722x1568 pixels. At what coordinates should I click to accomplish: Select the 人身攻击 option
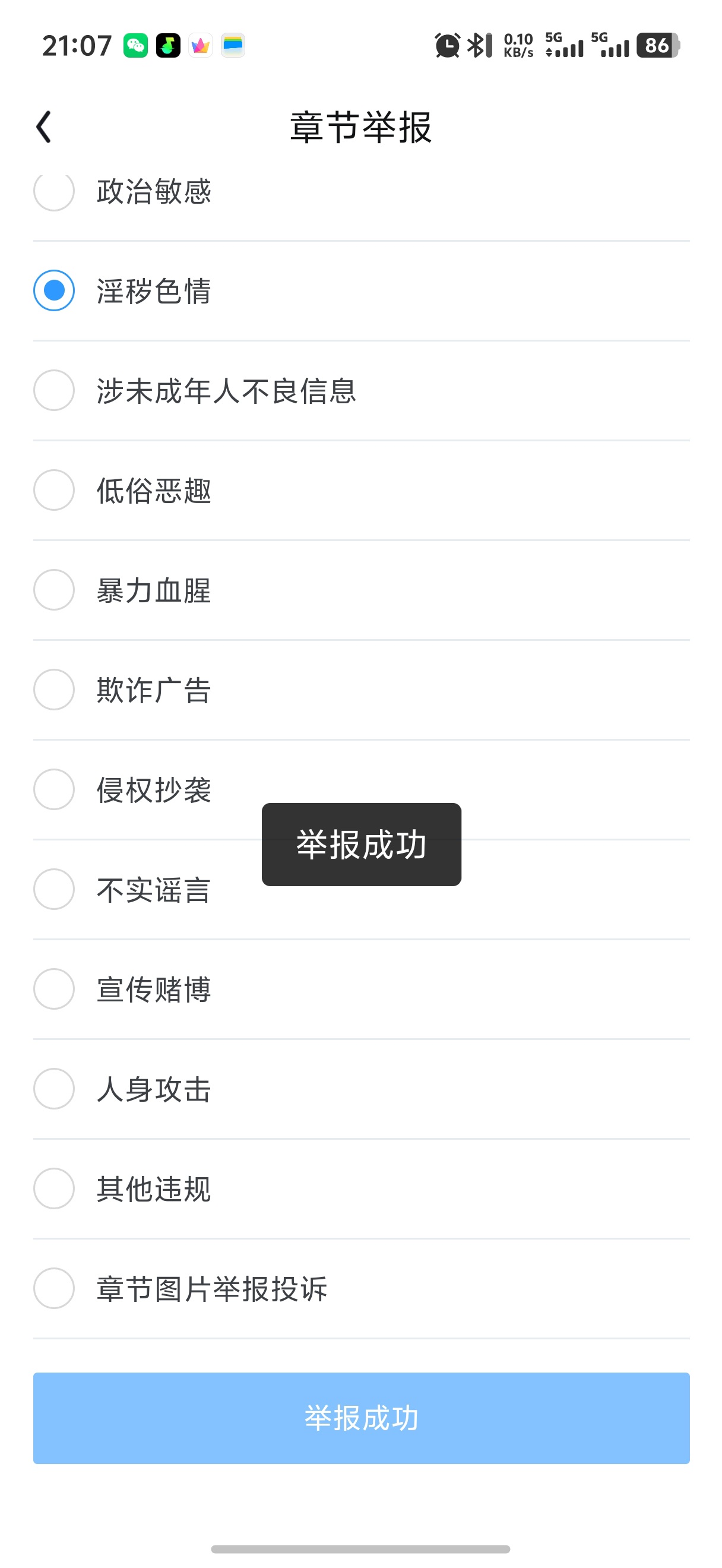(x=362, y=1089)
